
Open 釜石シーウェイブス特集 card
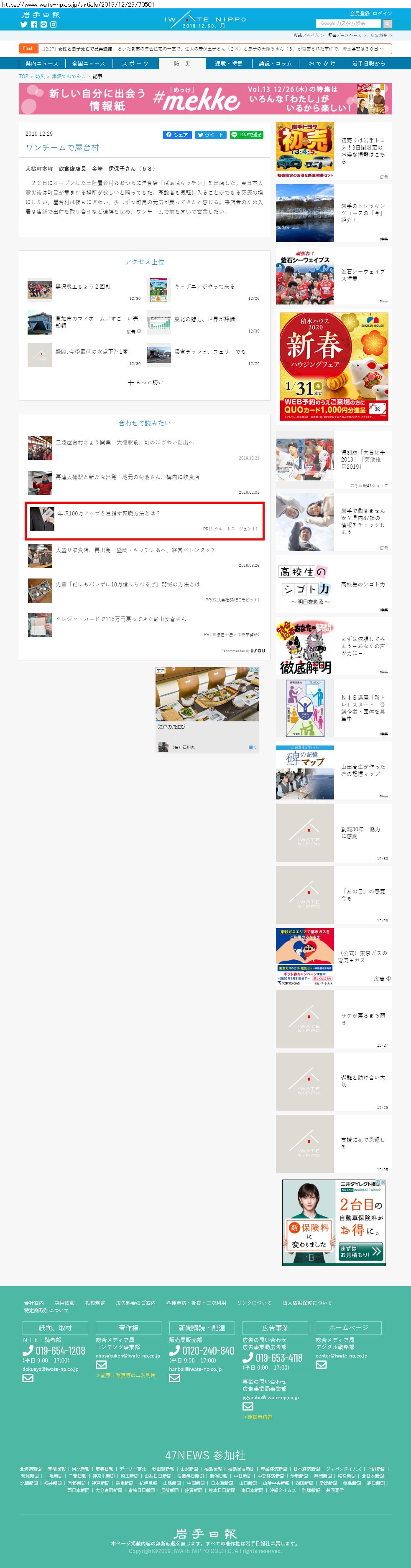(x=362, y=274)
